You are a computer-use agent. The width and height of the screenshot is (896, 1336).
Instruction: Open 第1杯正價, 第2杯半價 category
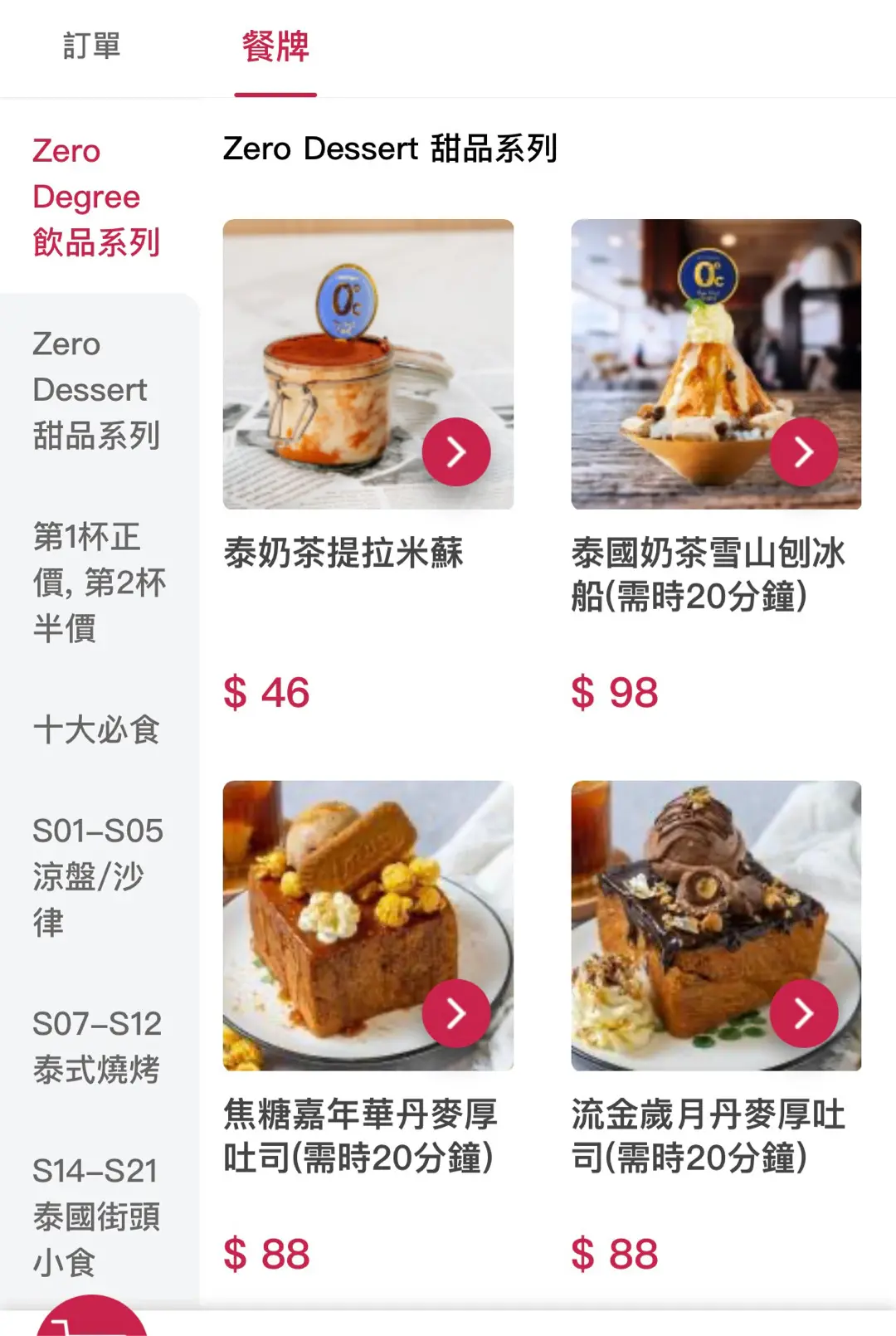(x=99, y=582)
